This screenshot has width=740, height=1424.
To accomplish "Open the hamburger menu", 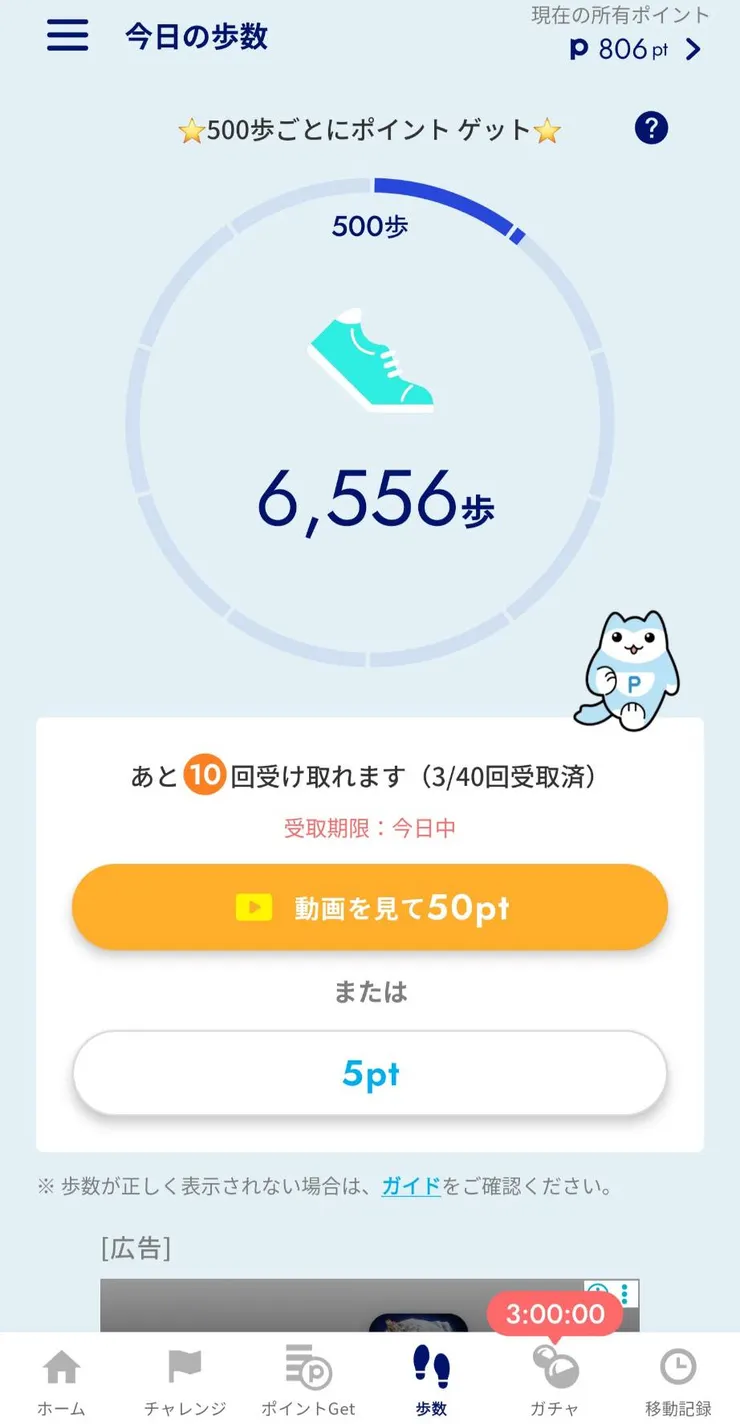I will pos(66,35).
